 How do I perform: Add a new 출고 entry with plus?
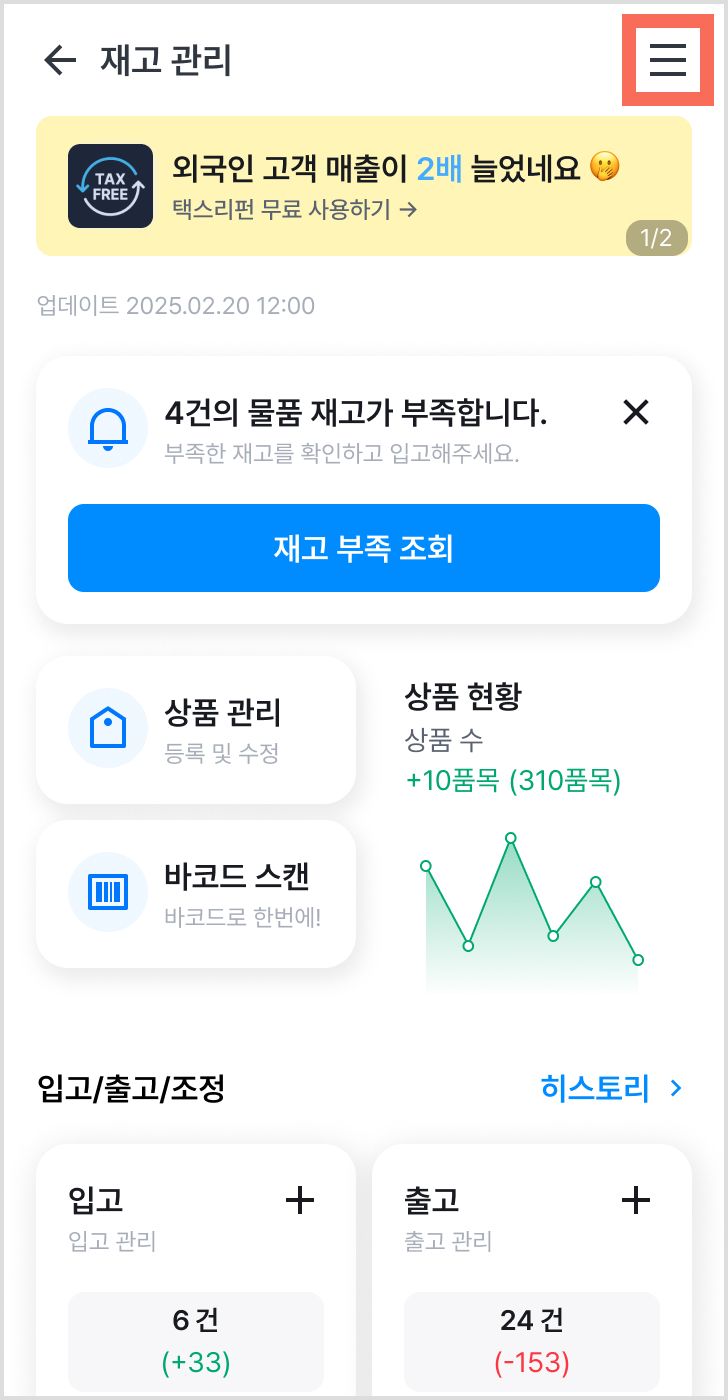click(x=636, y=1200)
